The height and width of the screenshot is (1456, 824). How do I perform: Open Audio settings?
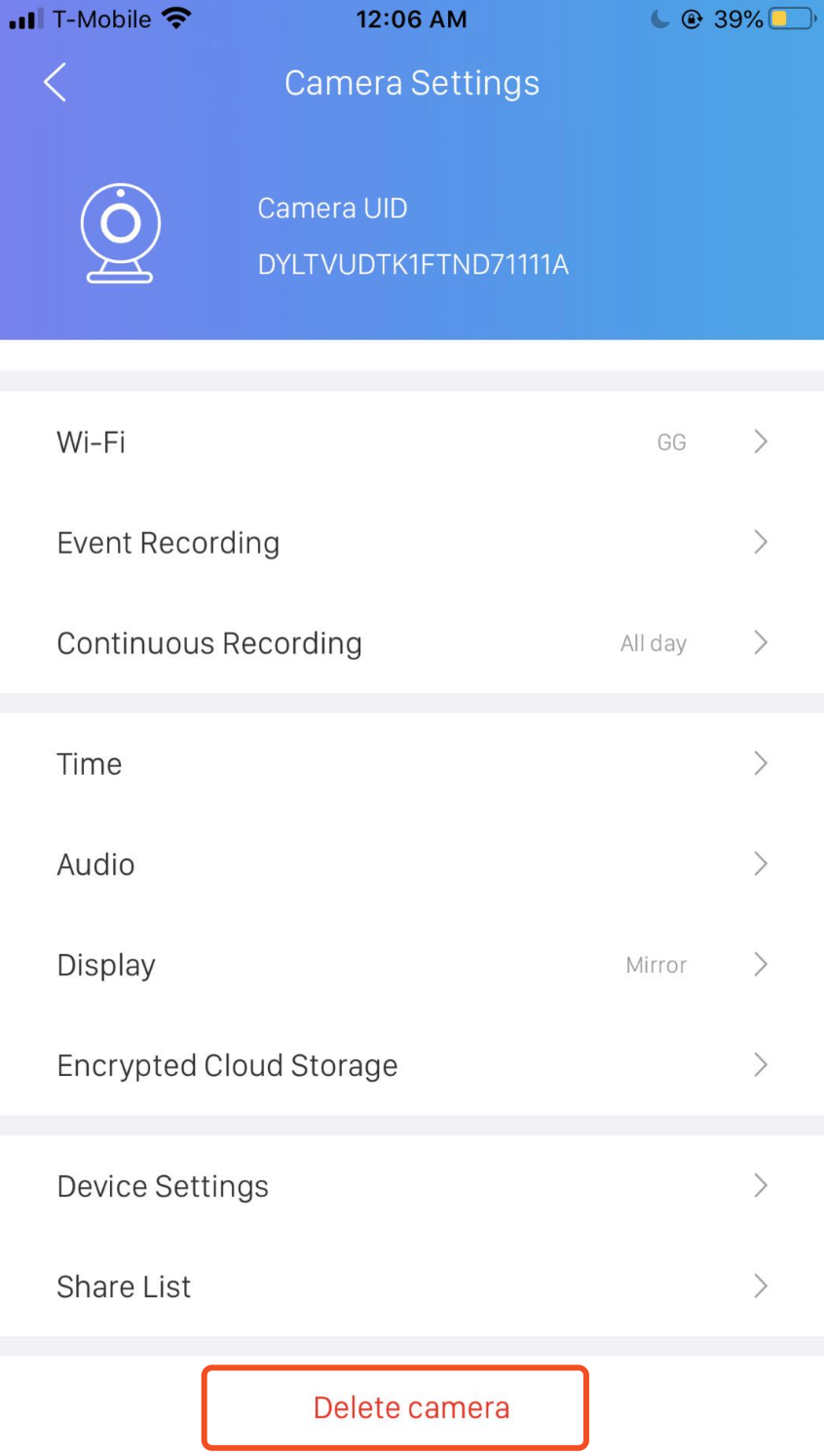point(411,864)
